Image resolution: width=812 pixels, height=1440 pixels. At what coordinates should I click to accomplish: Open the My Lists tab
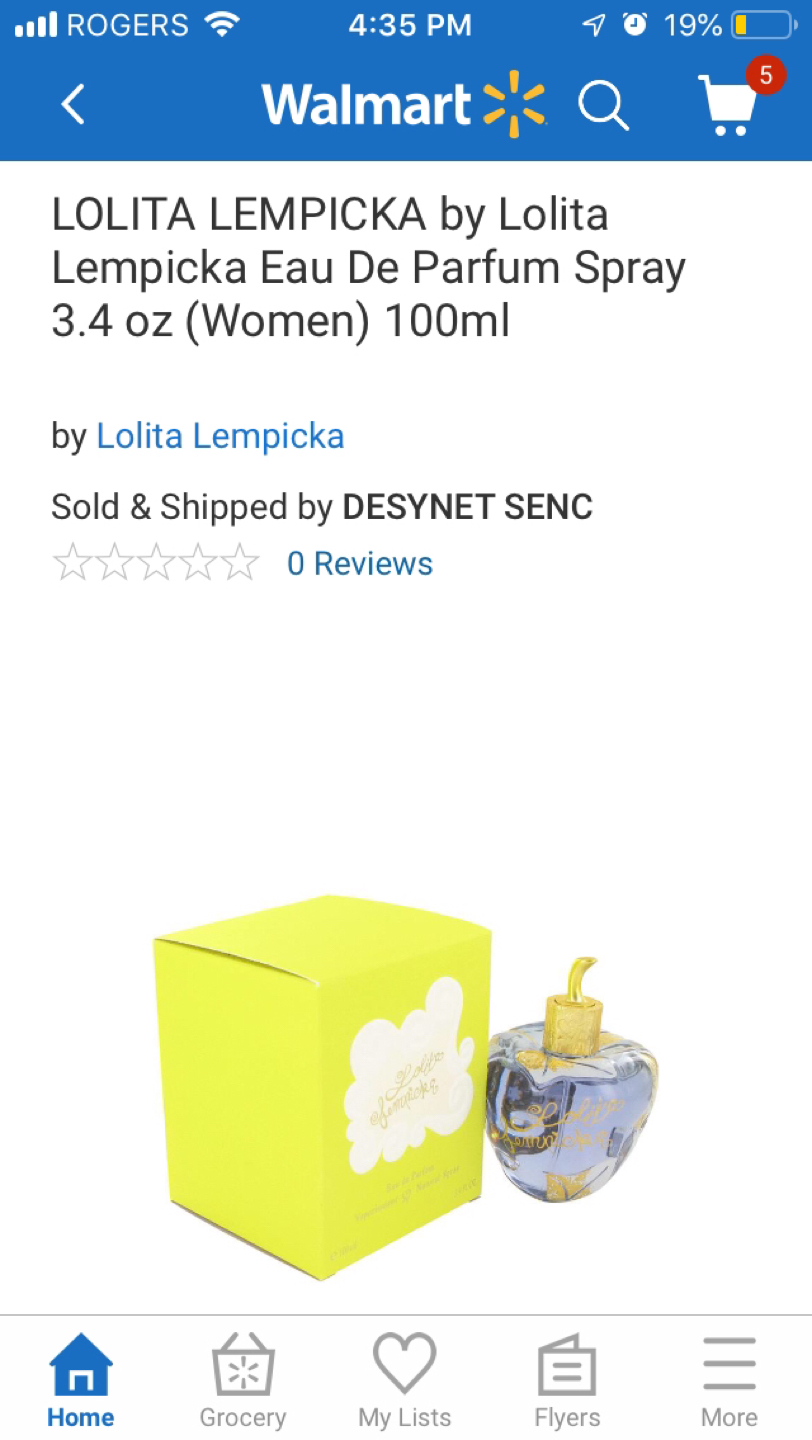(x=405, y=1381)
